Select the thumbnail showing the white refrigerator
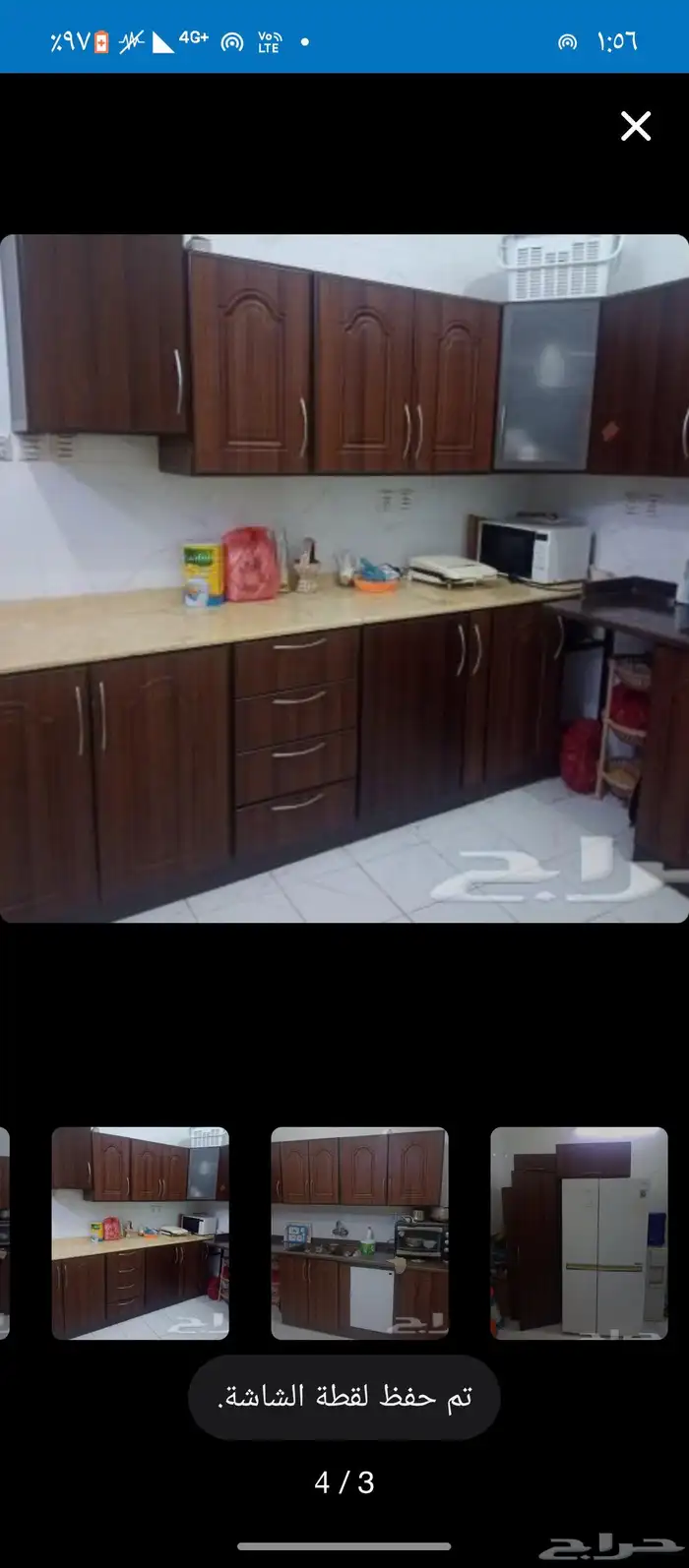 point(579,1233)
